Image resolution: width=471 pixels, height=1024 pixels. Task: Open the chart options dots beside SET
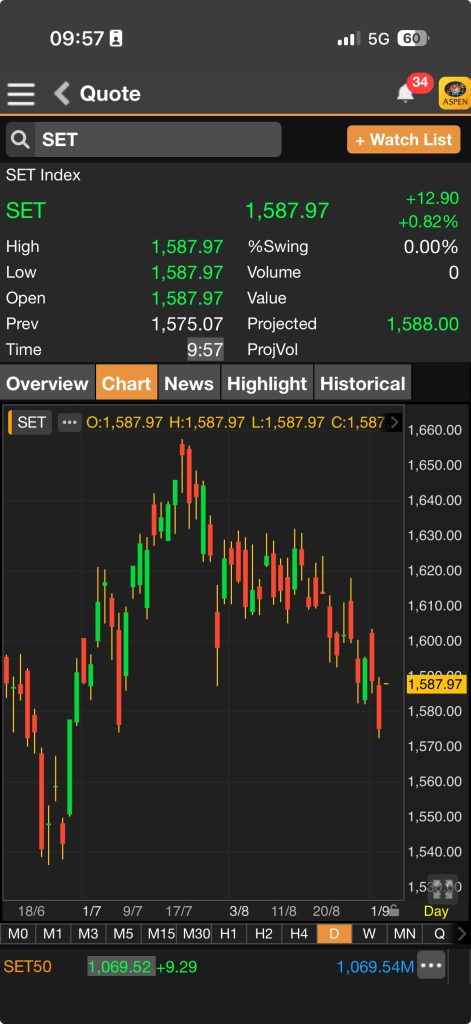[x=70, y=423]
